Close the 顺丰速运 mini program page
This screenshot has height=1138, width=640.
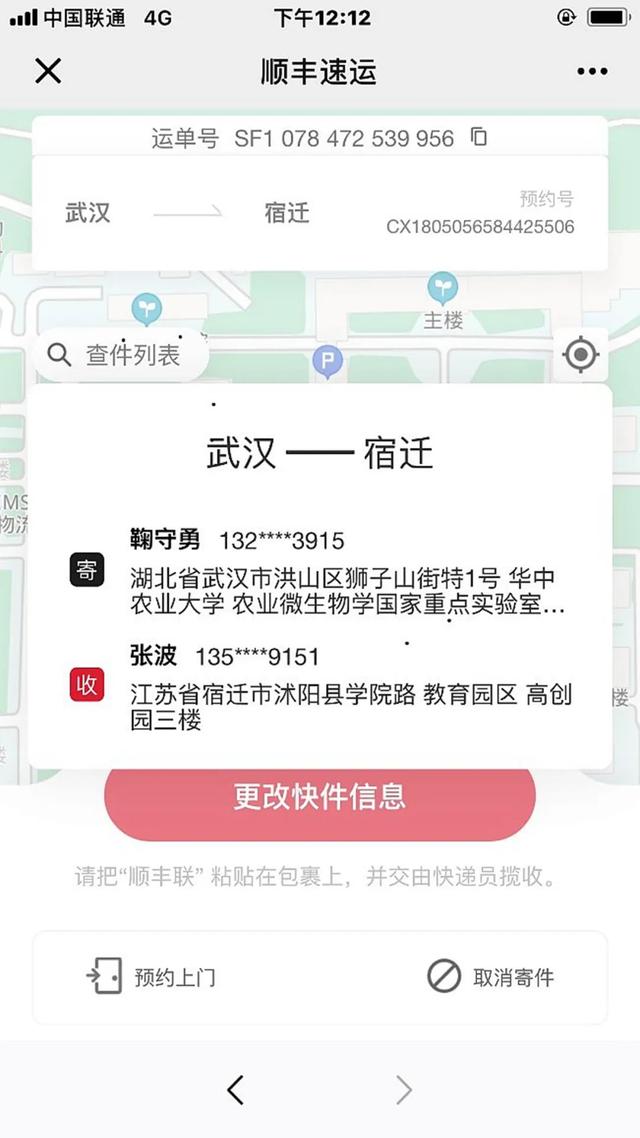click(48, 71)
